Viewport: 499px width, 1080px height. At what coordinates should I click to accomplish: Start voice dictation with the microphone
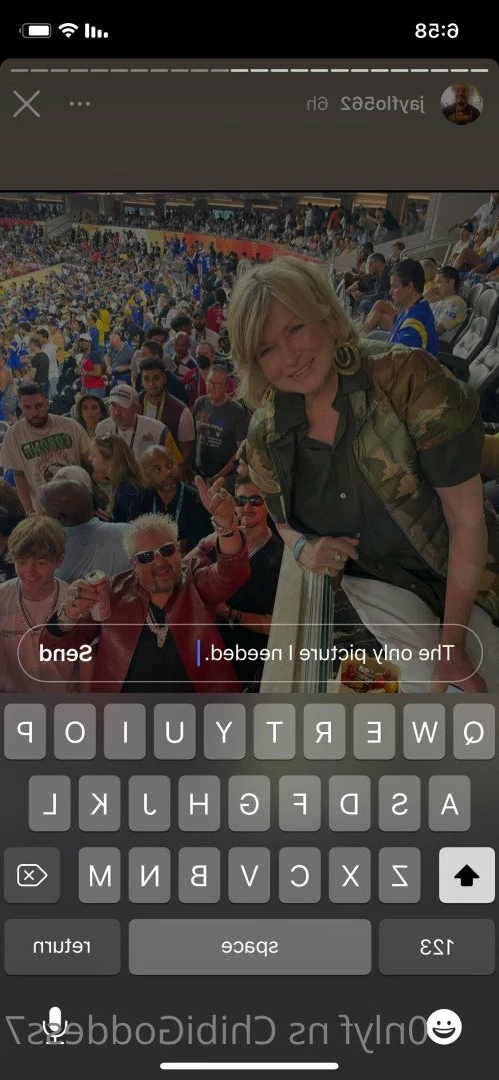pos(54,1025)
